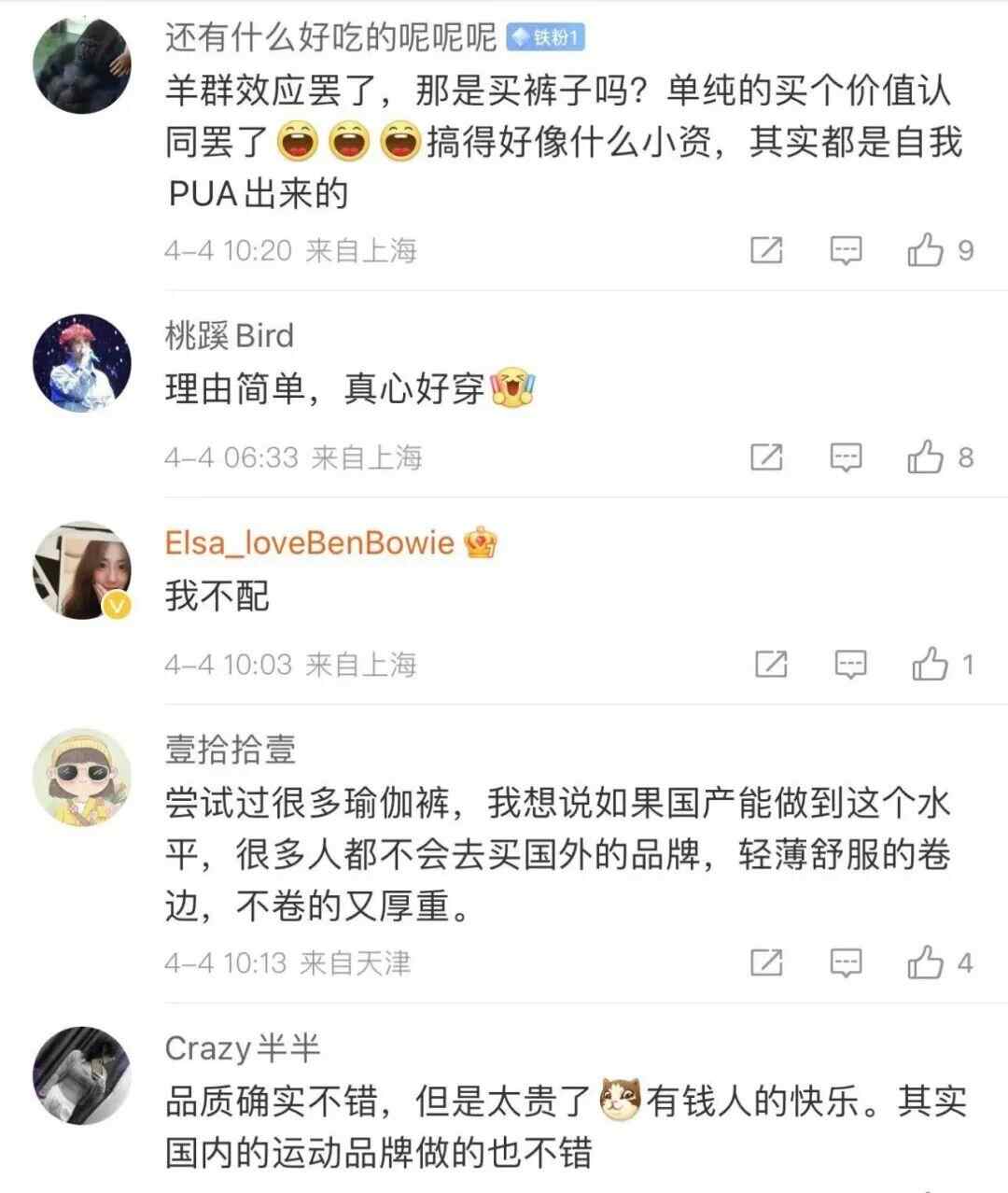
Task: Open Elsa_loveBenBowie's profile from username
Action: [x=309, y=542]
